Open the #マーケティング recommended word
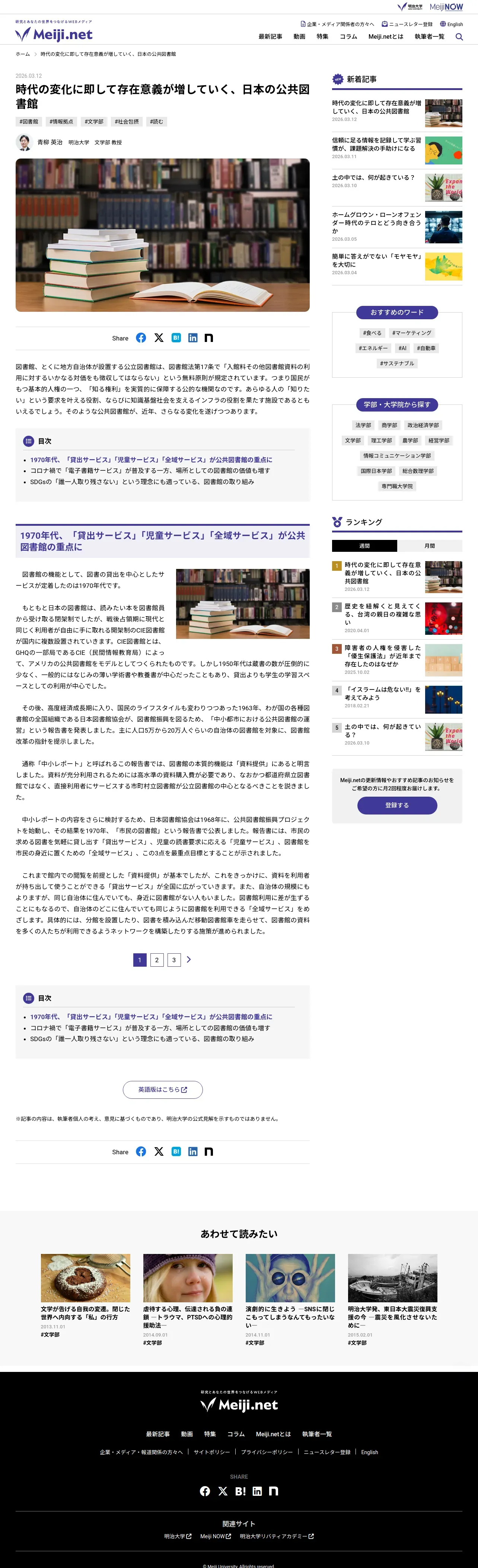The width and height of the screenshot is (478, 1568). tap(411, 333)
